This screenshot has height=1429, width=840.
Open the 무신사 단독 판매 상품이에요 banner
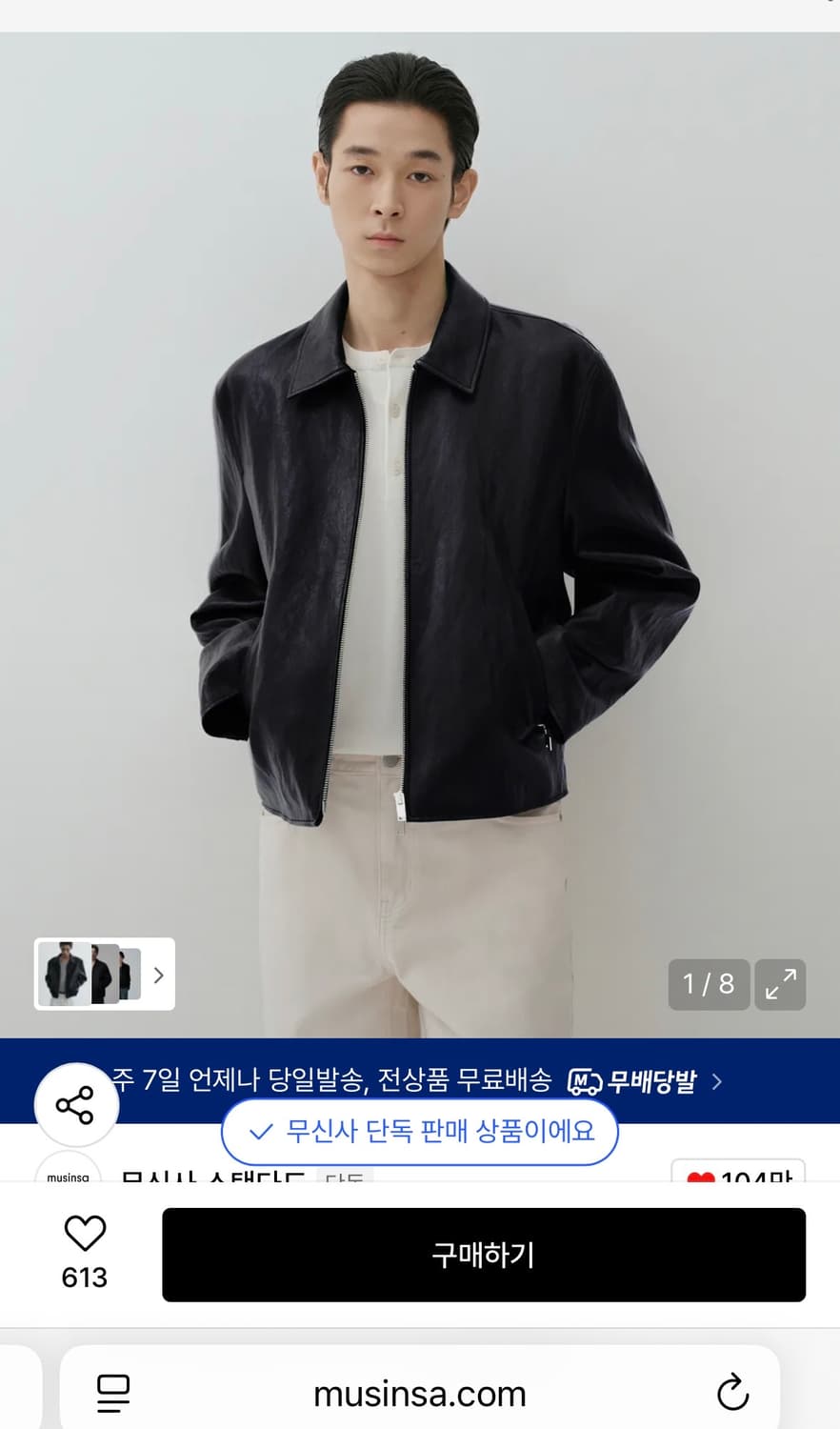click(x=419, y=1132)
